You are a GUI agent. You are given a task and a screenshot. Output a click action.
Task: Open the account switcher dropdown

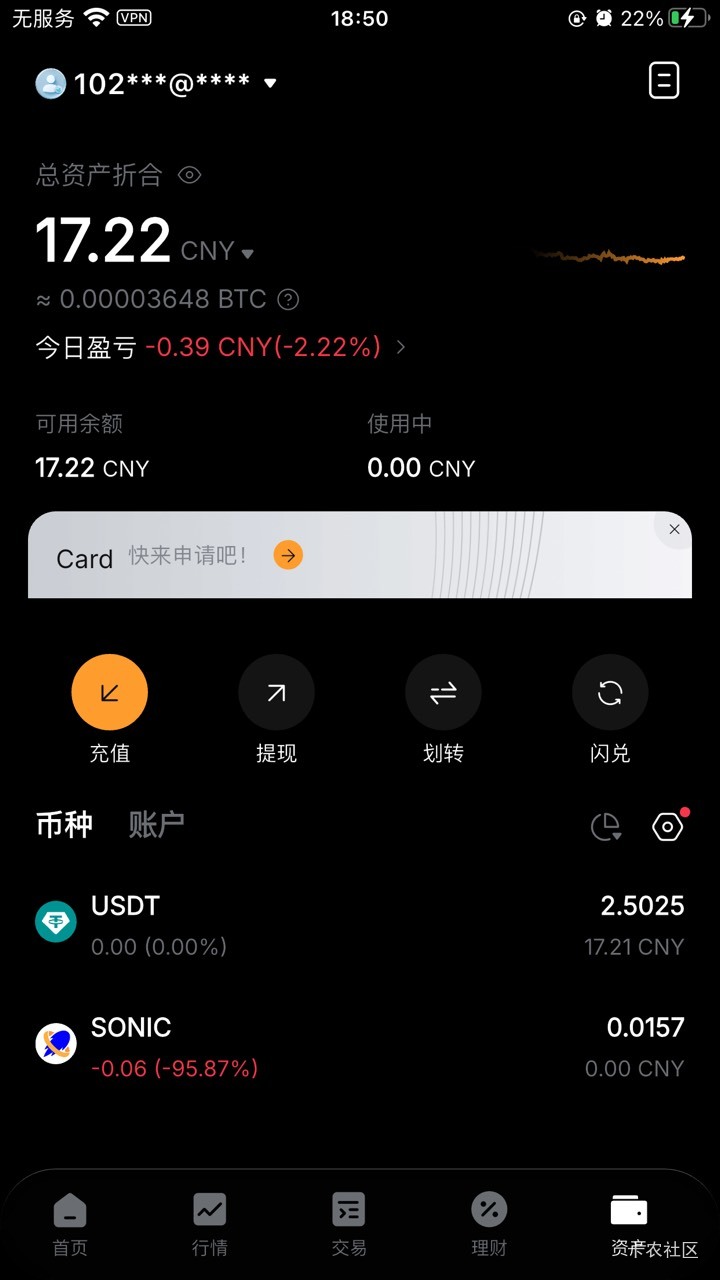[x=269, y=84]
